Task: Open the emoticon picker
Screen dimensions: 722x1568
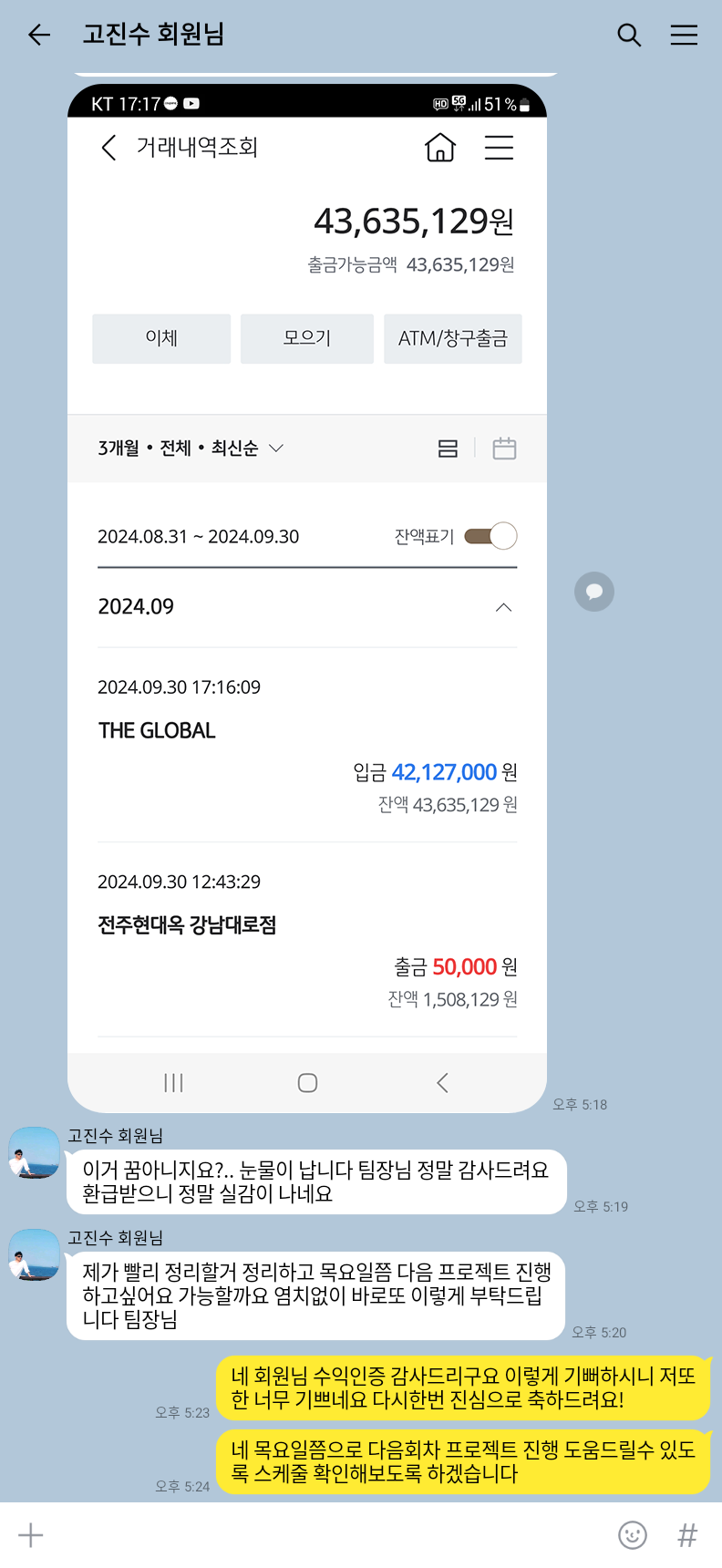Action: click(633, 1535)
